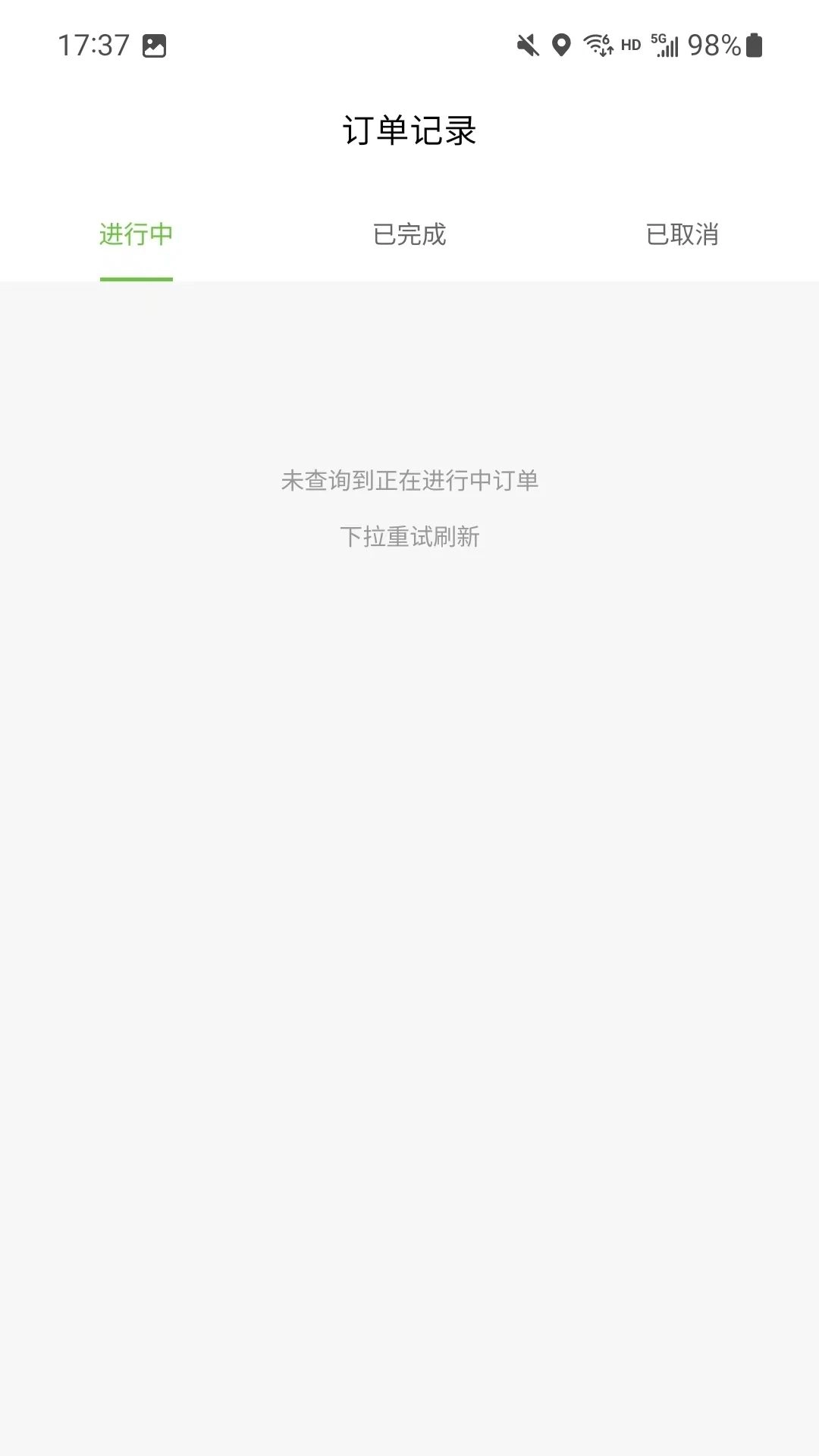Select the 进行中 tab
The width and height of the screenshot is (819, 1456).
pos(136,234)
